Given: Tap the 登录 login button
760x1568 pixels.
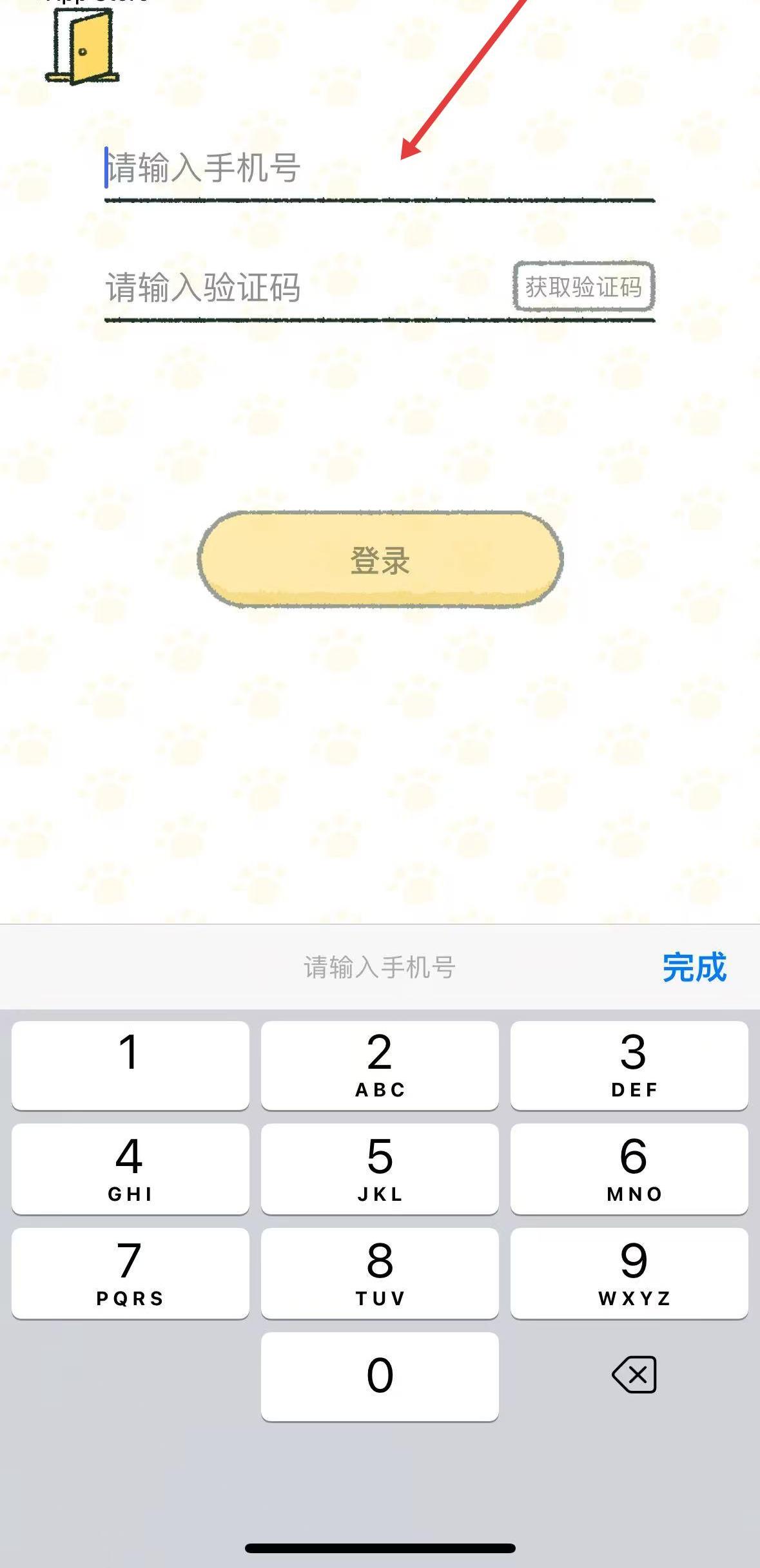Looking at the screenshot, I should click(380, 560).
